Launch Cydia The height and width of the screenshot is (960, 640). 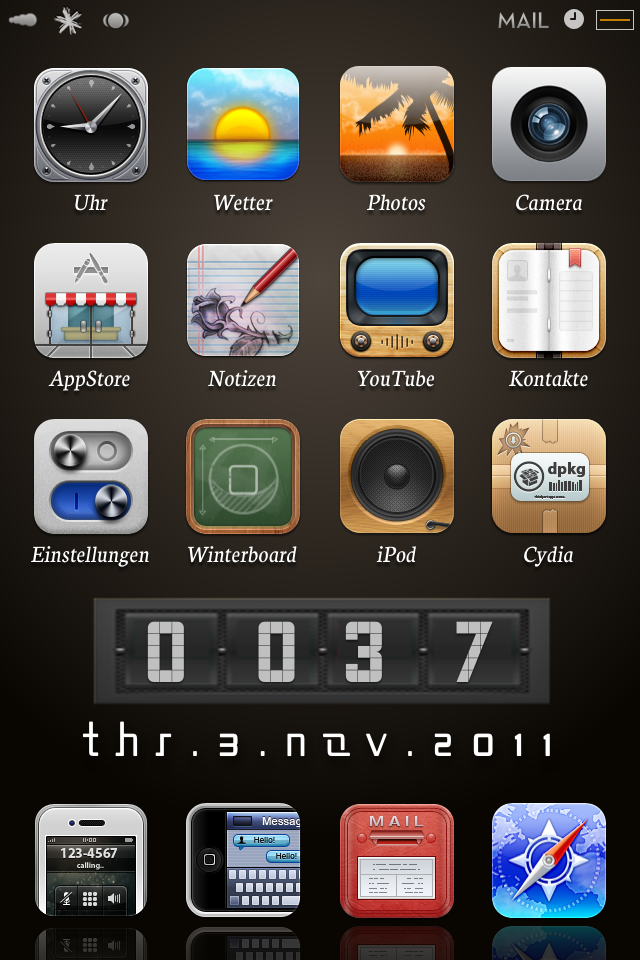point(548,476)
